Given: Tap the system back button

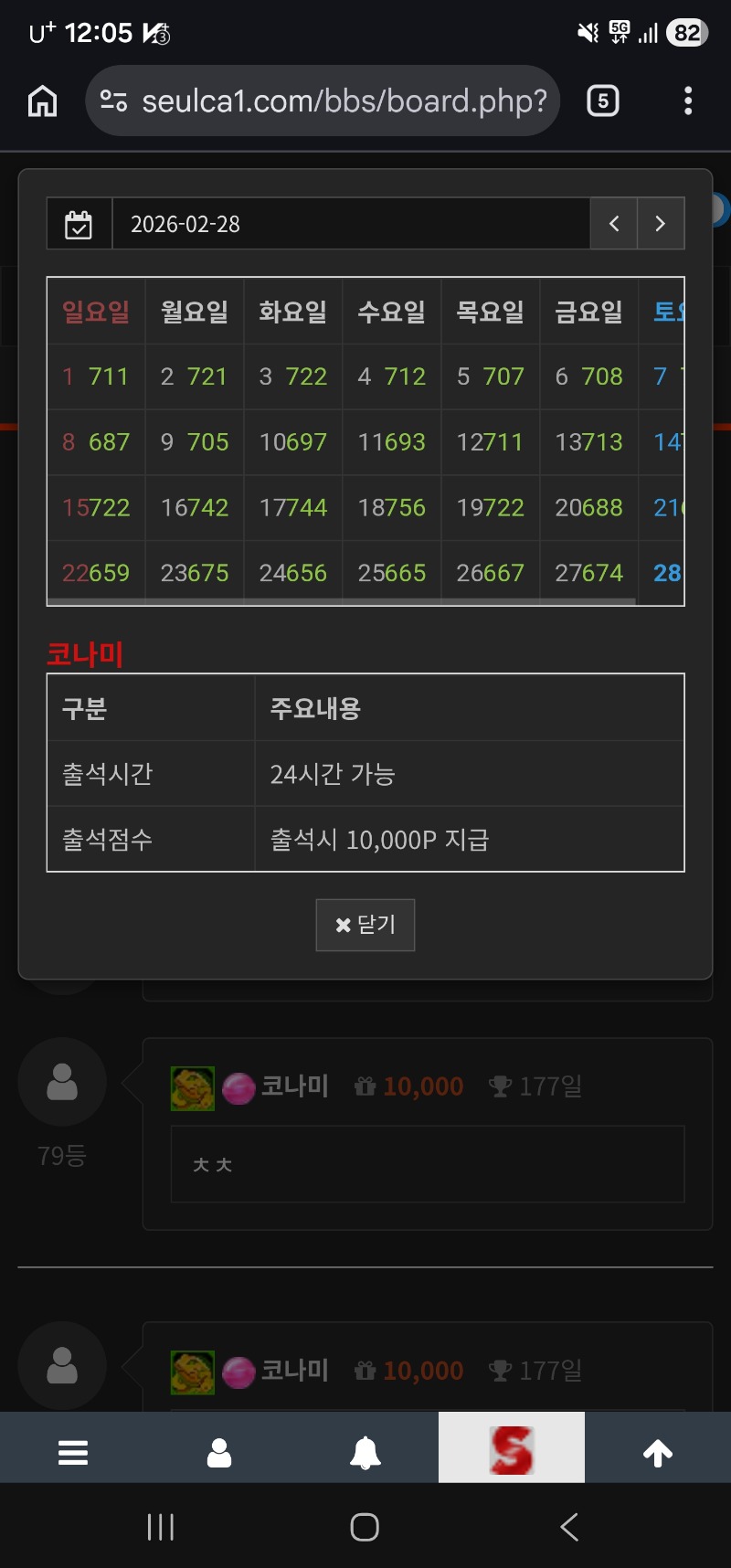Looking at the screenshot, I should tap(569, 1527).
